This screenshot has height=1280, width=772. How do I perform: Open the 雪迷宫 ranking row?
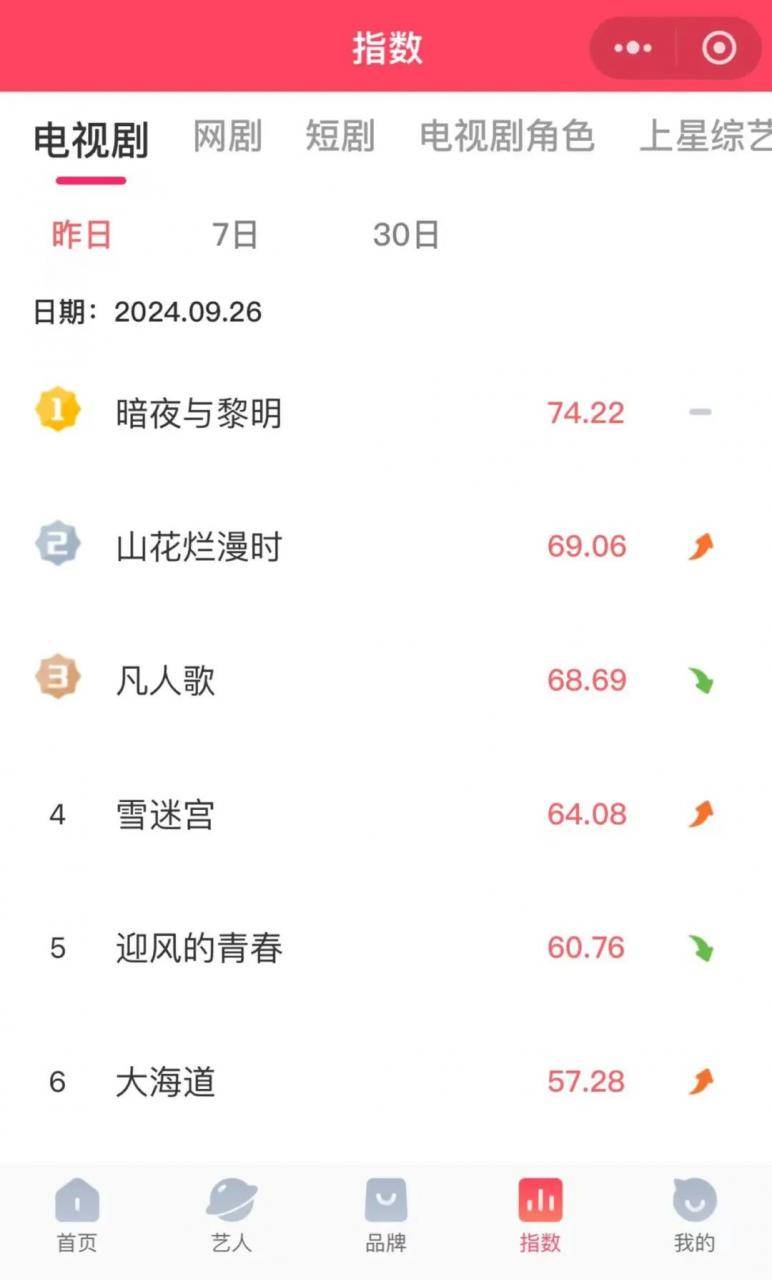(x=386, y=814)
